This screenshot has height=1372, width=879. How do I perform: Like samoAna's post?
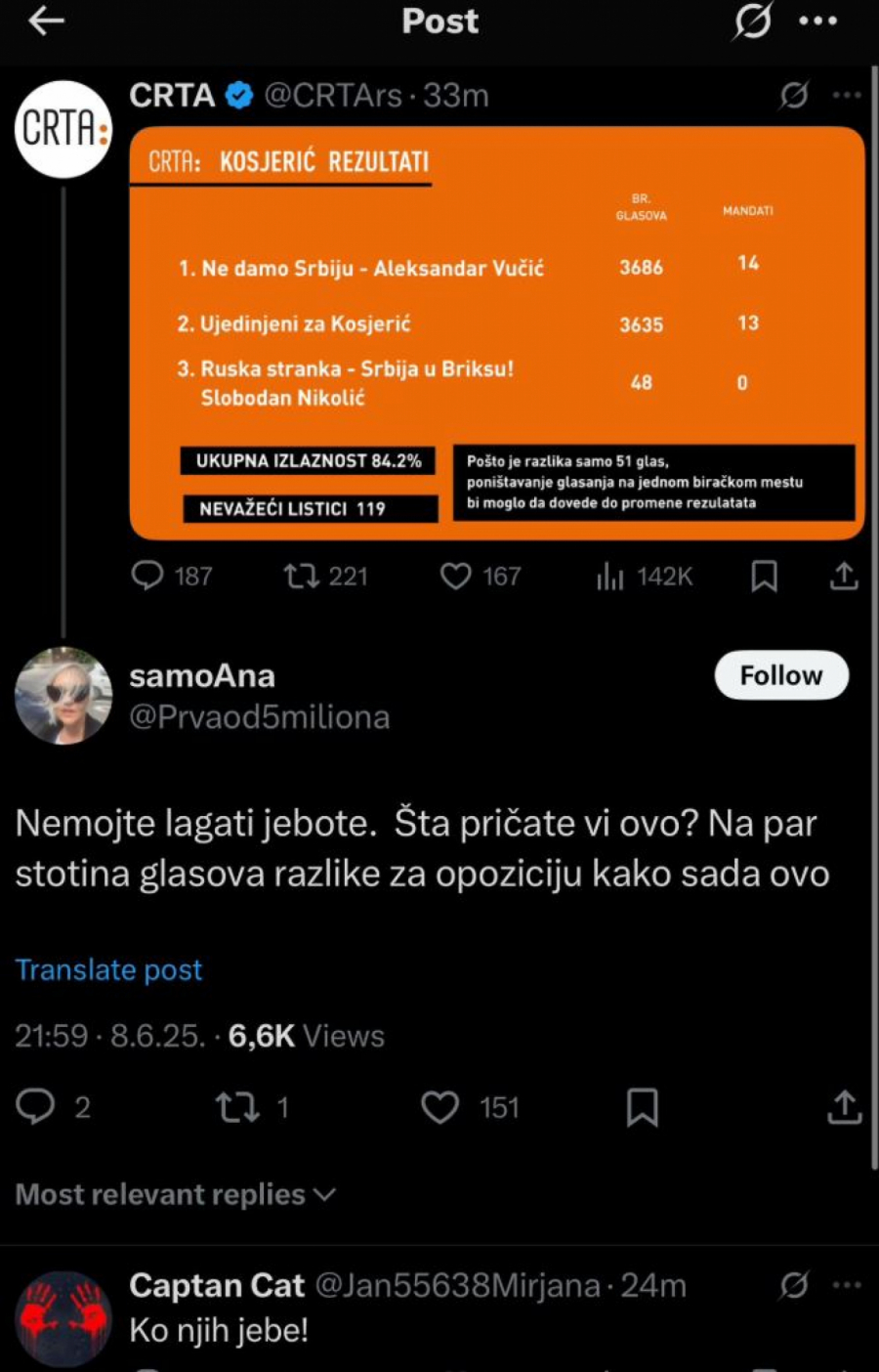click(439, 1106)
